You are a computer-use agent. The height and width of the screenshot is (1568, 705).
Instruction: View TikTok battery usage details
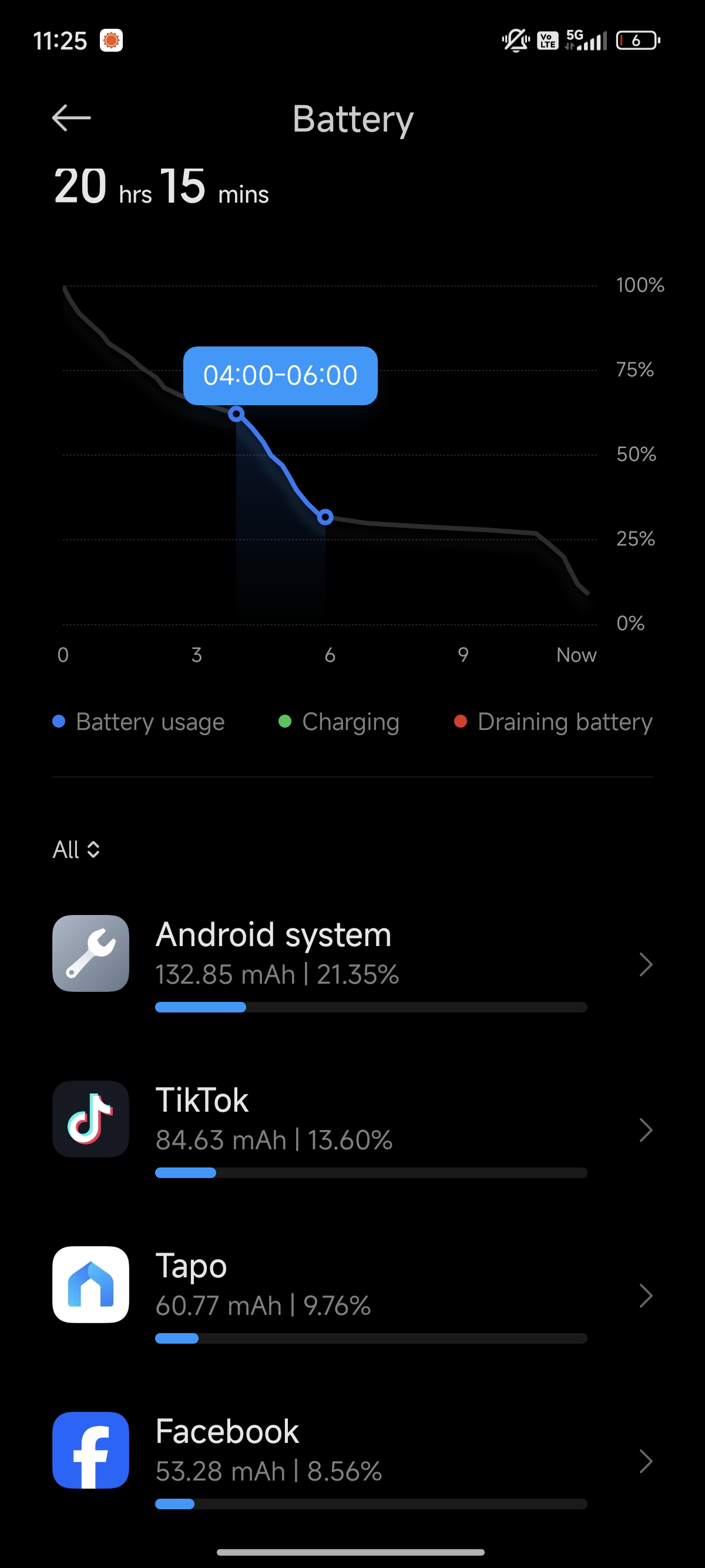[x=352, y=1129]
